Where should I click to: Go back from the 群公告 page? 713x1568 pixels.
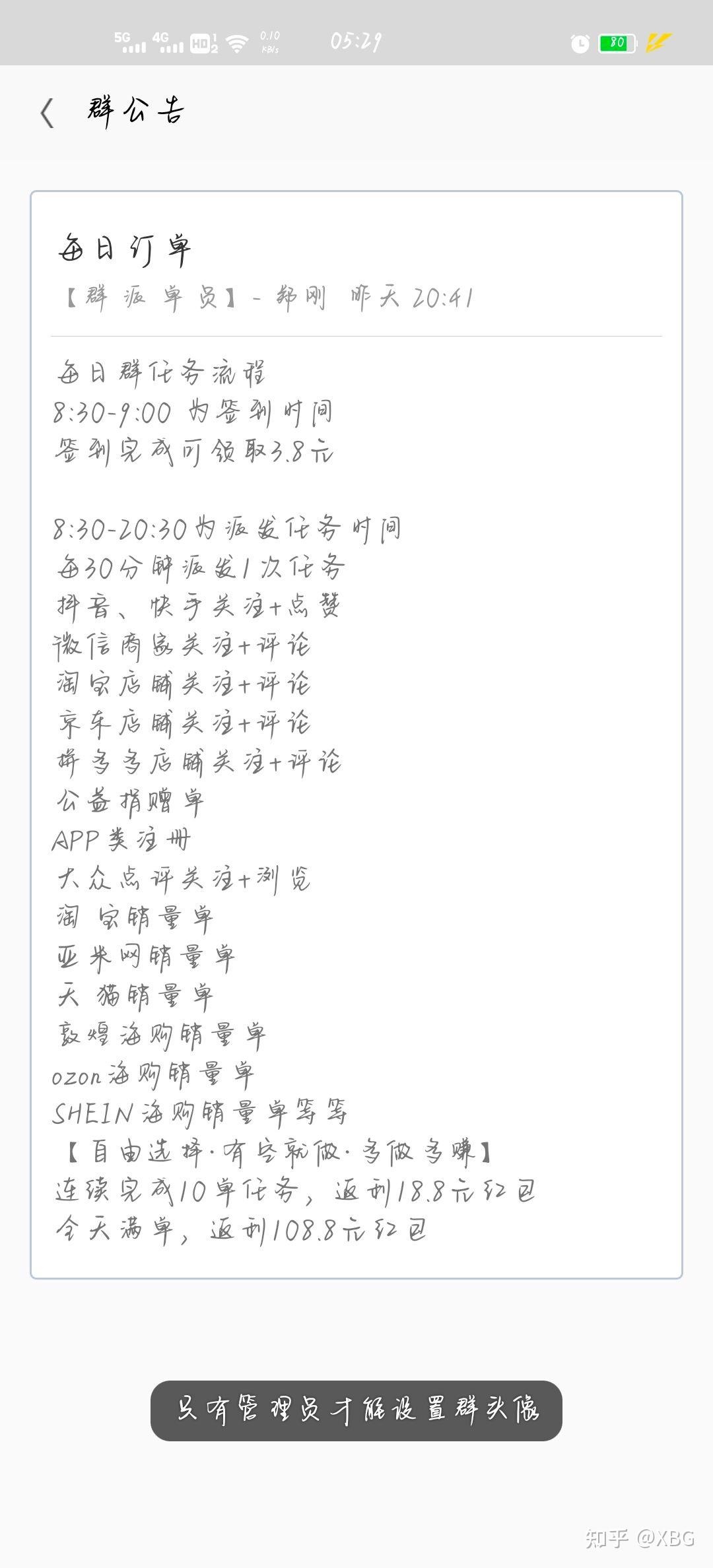[47, 113]
